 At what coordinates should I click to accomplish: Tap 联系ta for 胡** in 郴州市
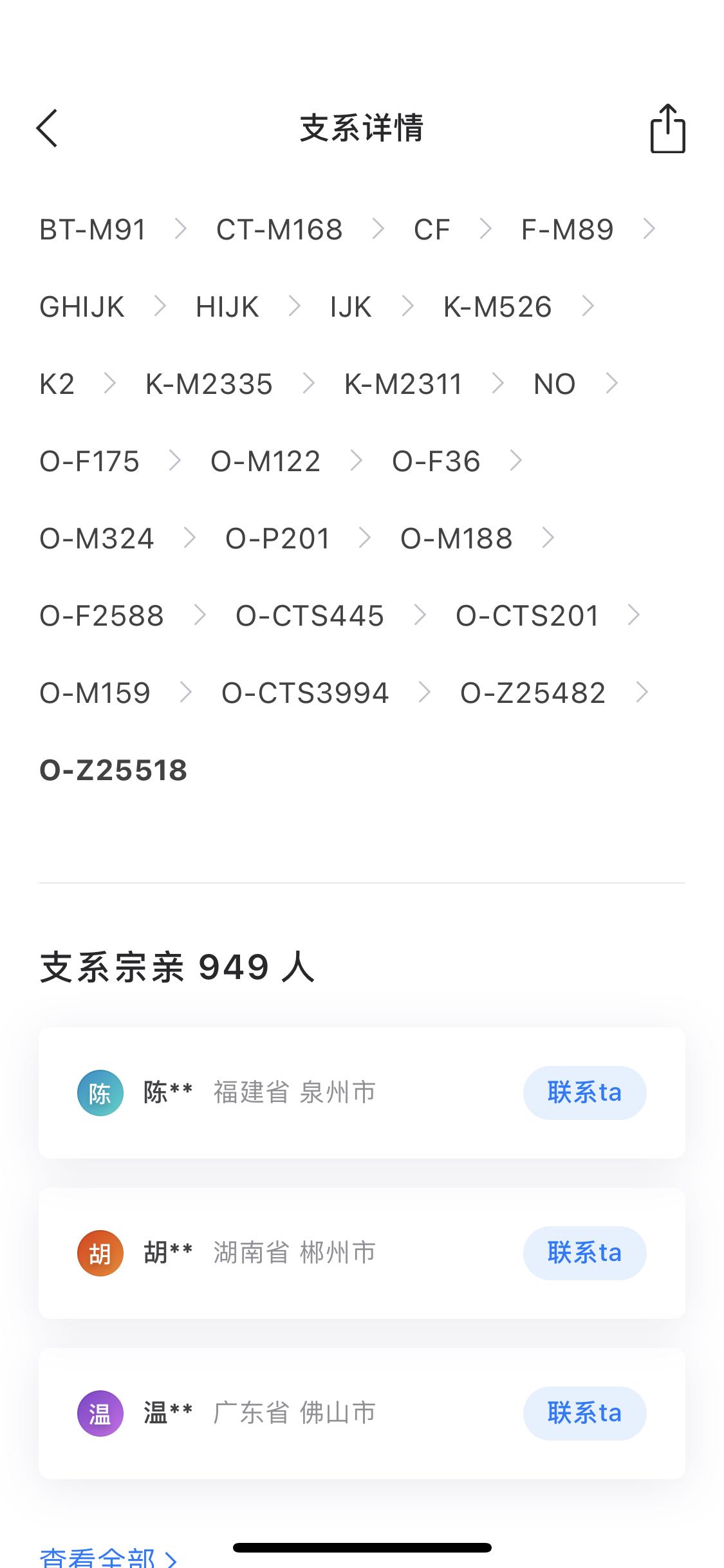coord(584,1253)
